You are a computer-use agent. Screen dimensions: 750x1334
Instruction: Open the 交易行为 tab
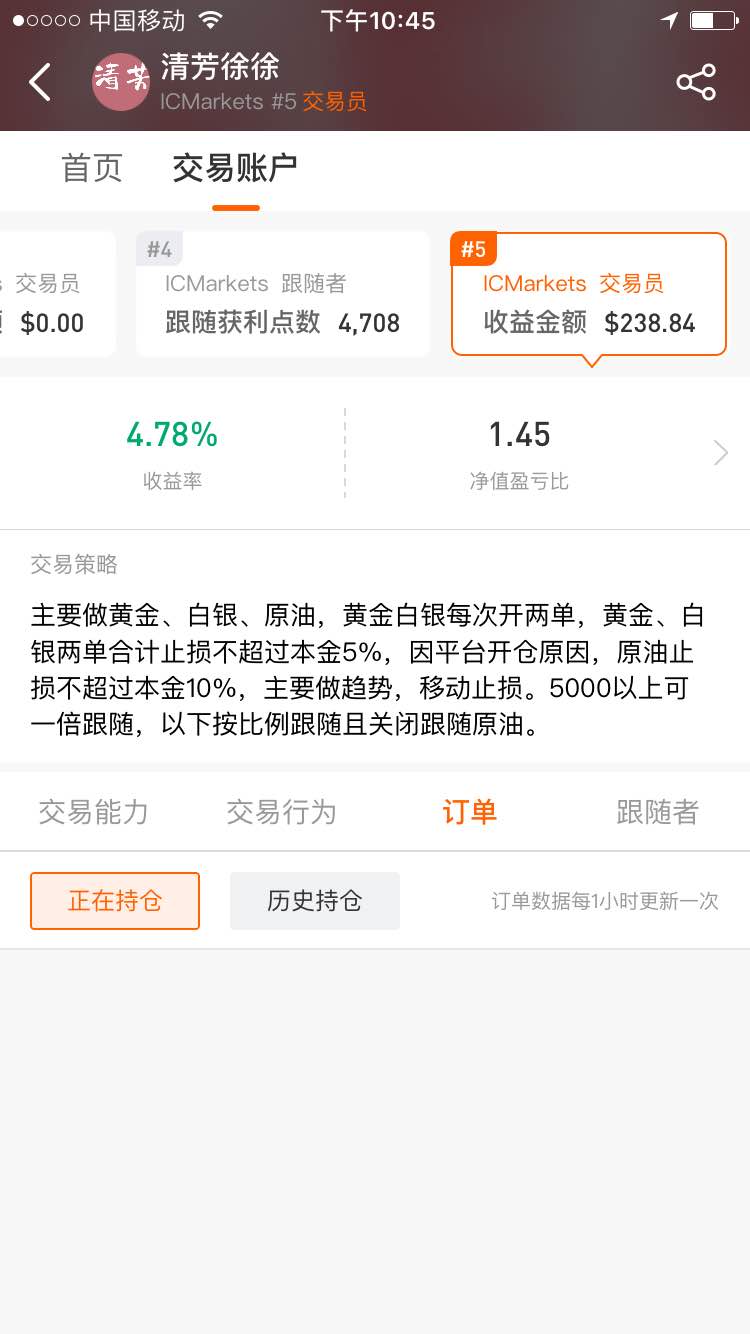pyautogui.click(x=281, y=812)
